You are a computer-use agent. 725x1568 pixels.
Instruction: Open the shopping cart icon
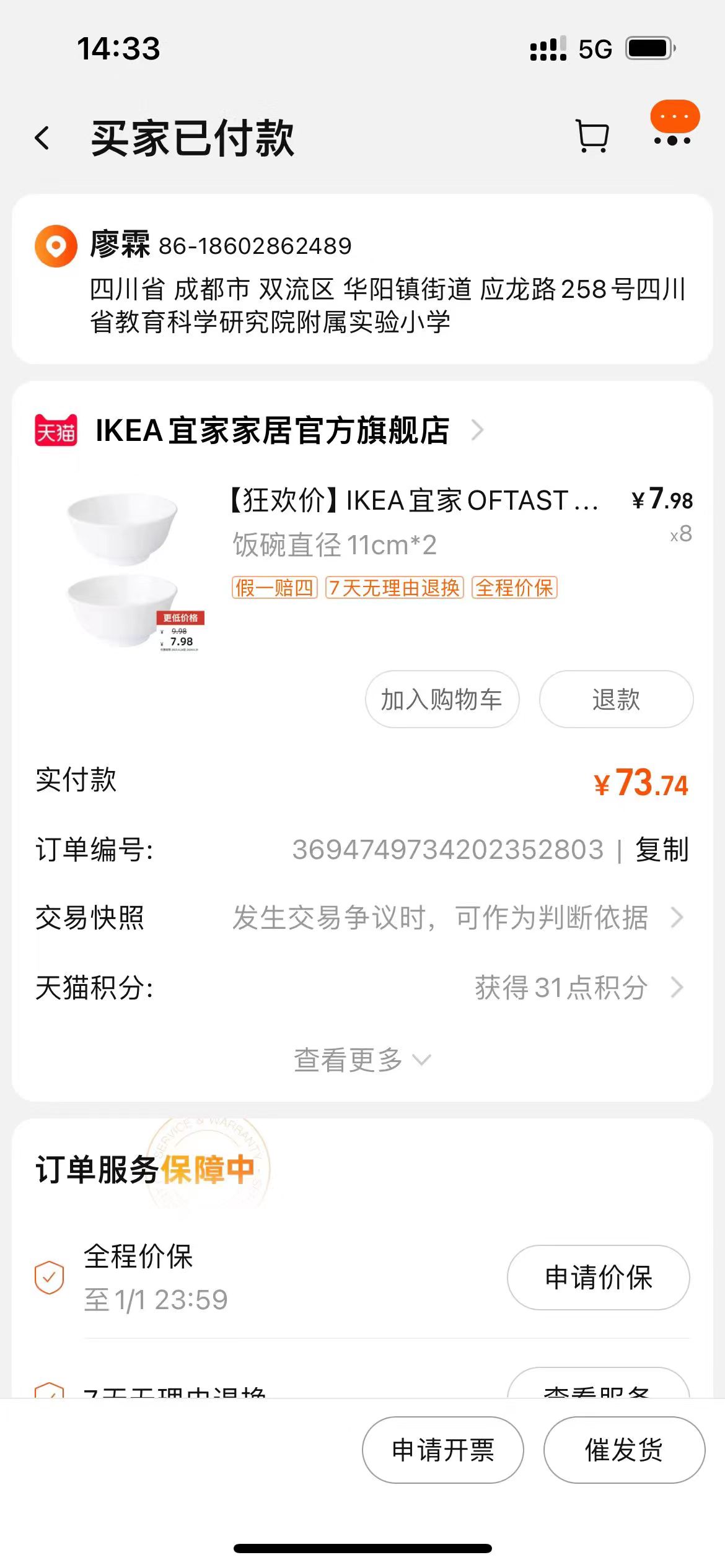coord(592,136)
